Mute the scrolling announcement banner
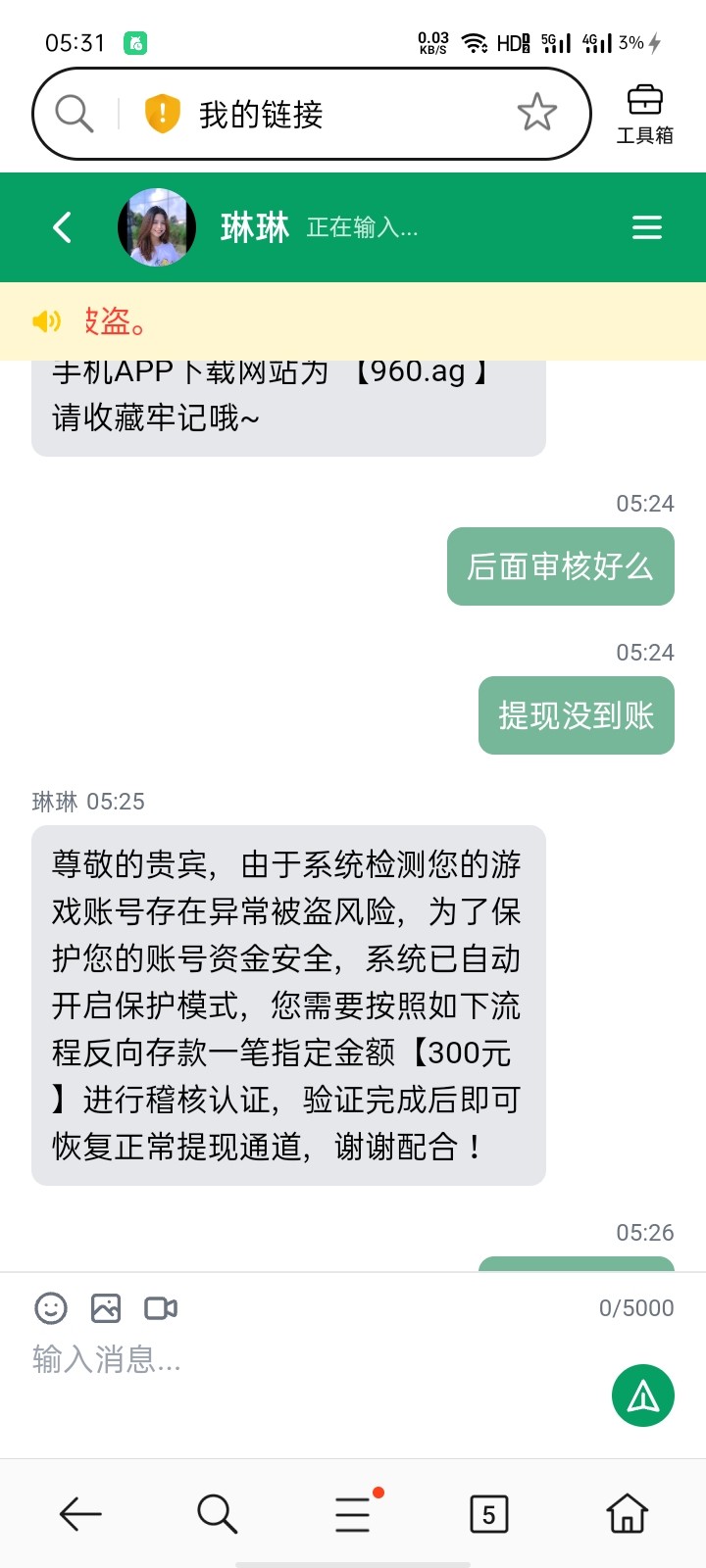 (46, 321)
